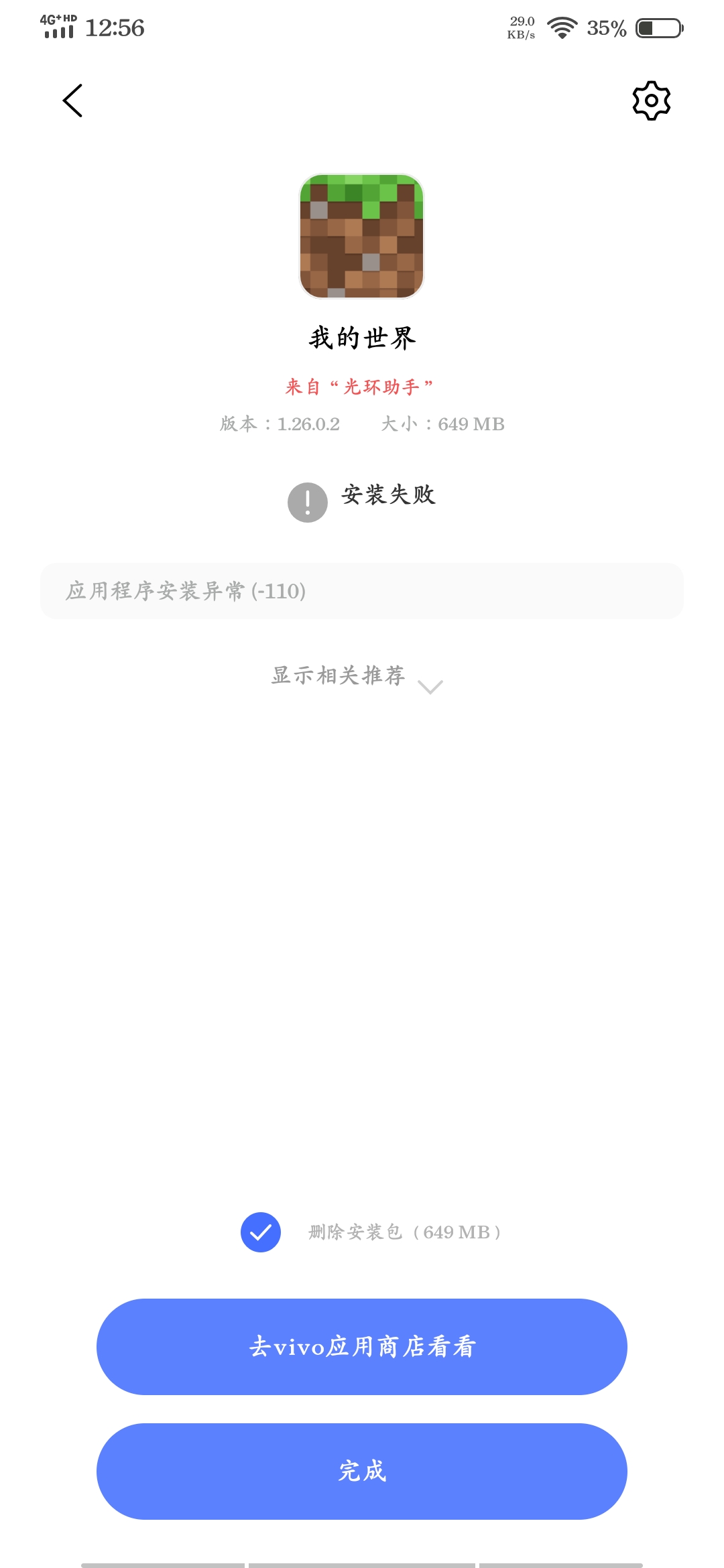Tap 去vivo应用商店看看 button

click(362, 1347)
